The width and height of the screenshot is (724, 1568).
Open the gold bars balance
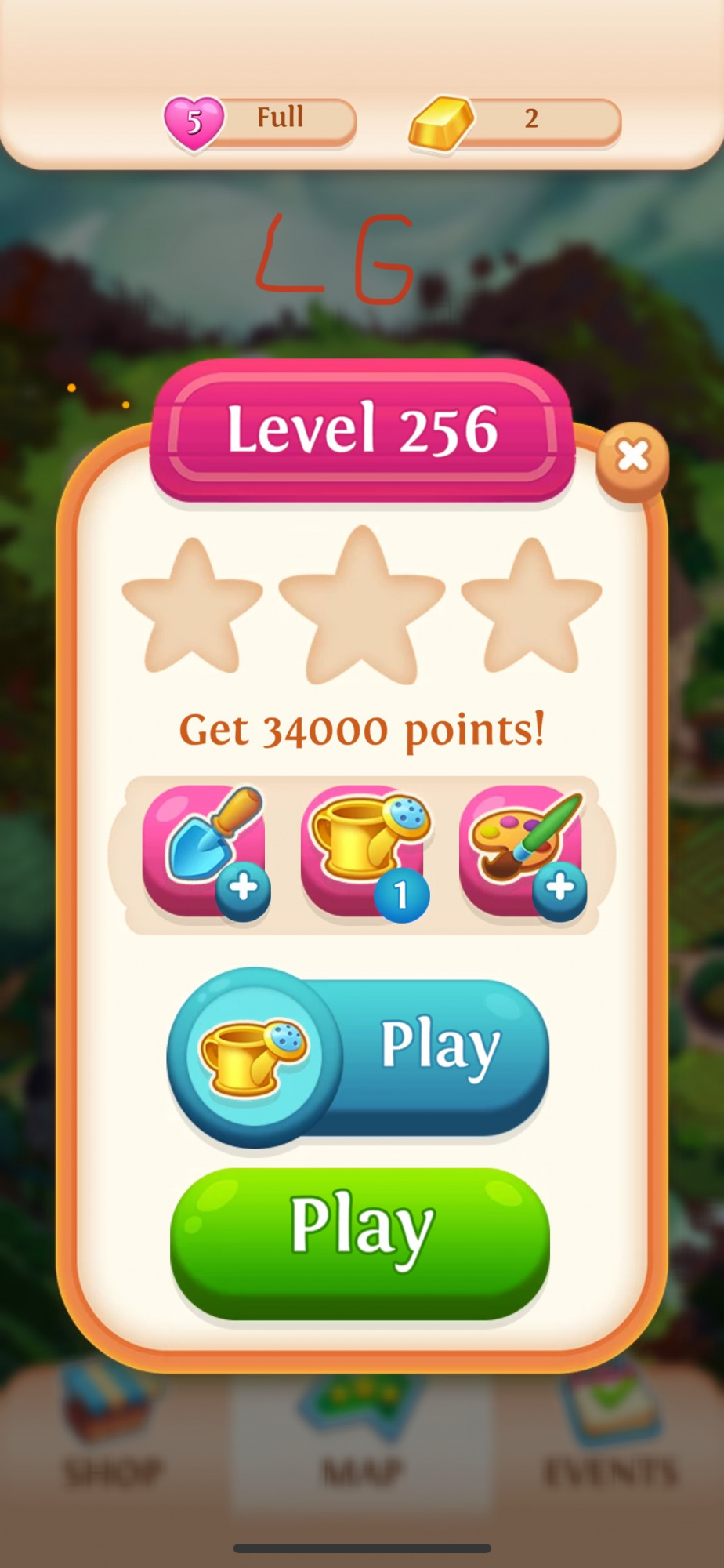515,120
